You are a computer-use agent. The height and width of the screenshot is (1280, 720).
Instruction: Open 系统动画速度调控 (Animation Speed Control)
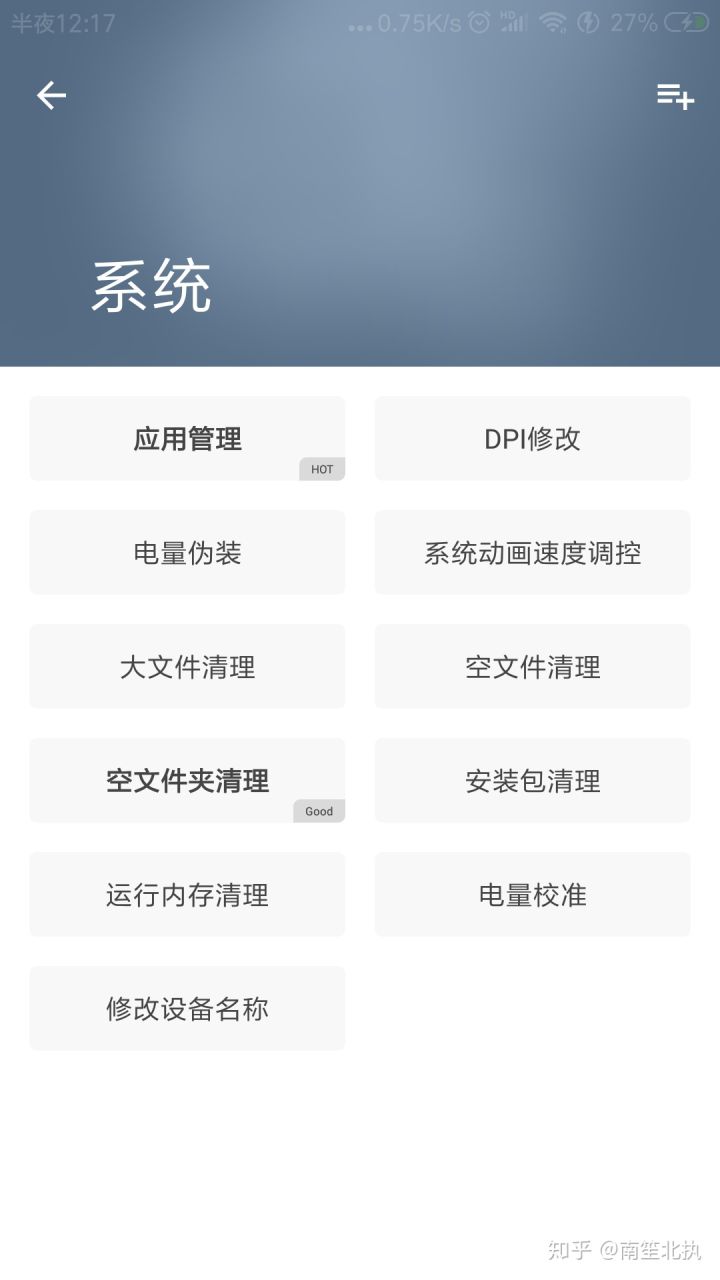pyautogui.click(x=532, y=552)
